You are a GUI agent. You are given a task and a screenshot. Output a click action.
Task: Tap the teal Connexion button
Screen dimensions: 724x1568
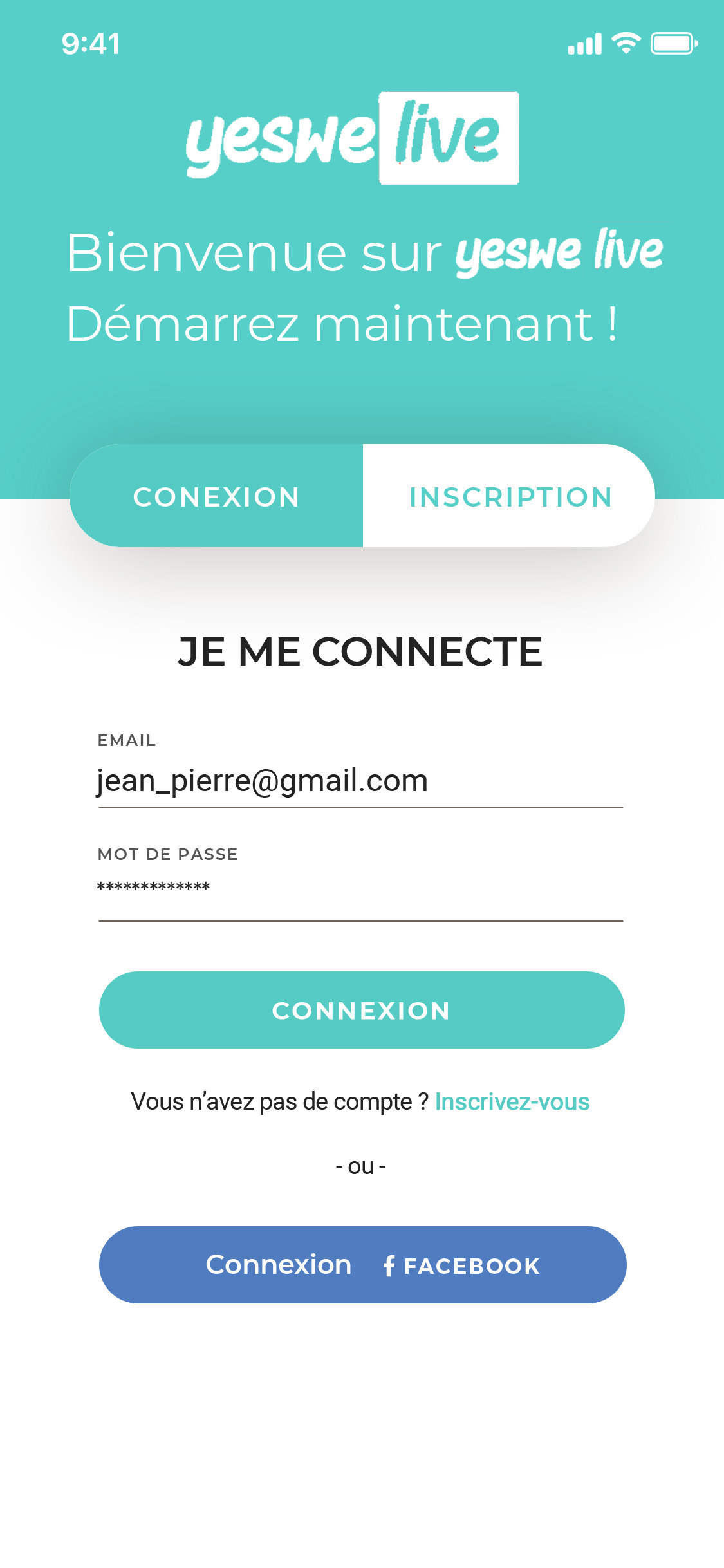pos(362,1010)
